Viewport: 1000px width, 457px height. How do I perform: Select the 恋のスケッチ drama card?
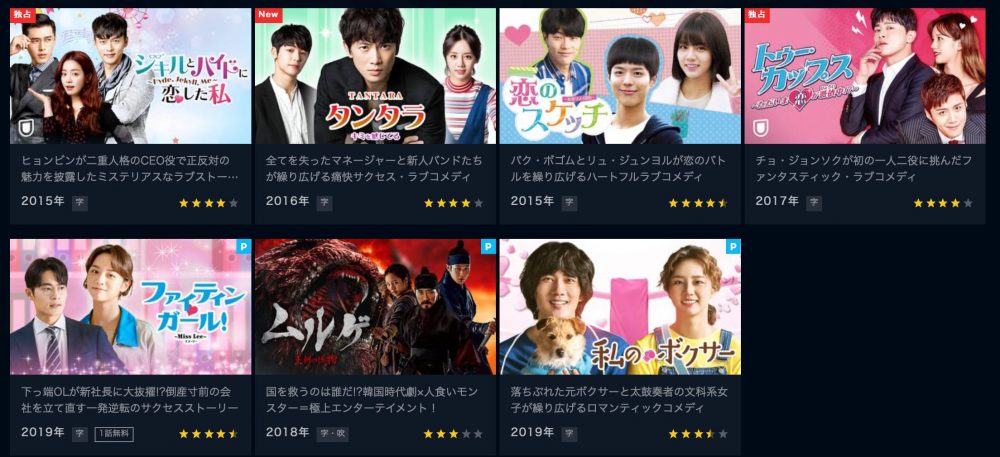(x=620, y=77)
